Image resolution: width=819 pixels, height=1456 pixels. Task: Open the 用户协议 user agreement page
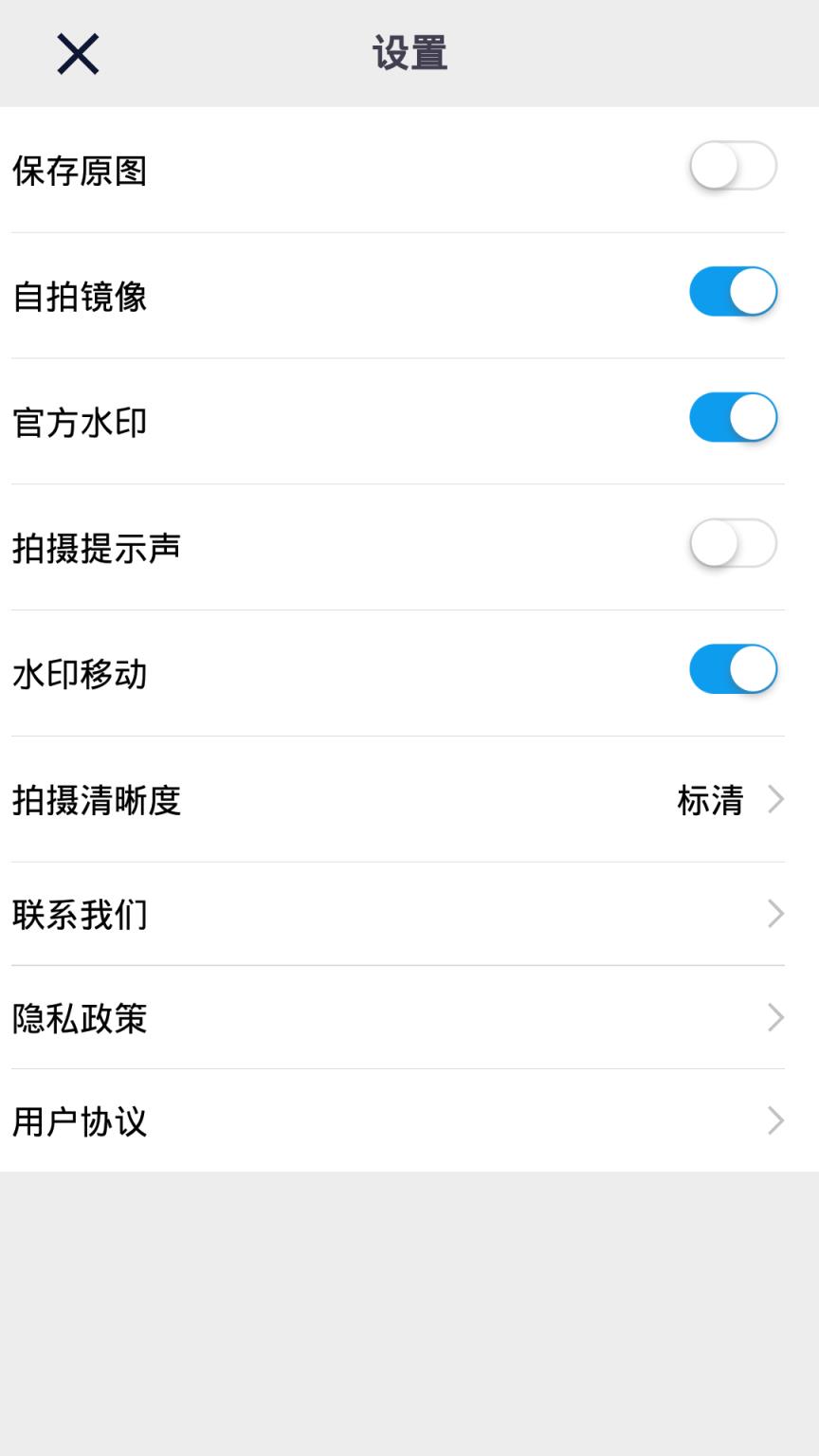pyautogui.click(x=408, y=1121)
